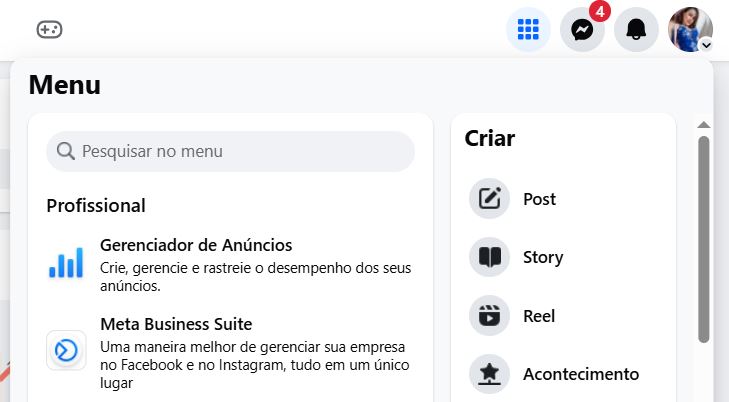The image size is (729, 402).
Task: Create a new Story
Action: [542, 257]
